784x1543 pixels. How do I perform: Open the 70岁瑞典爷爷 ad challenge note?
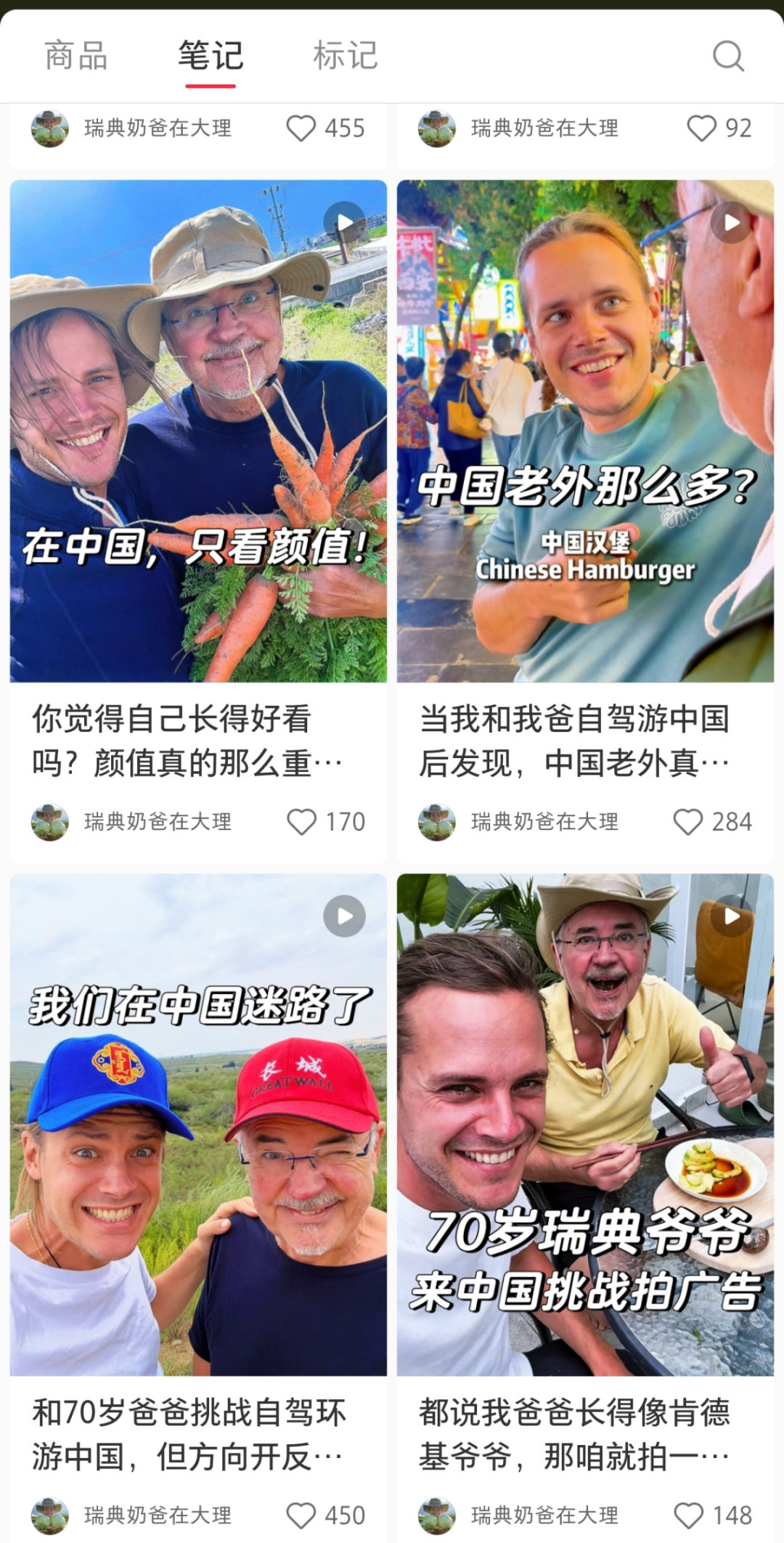point(585,1124)
